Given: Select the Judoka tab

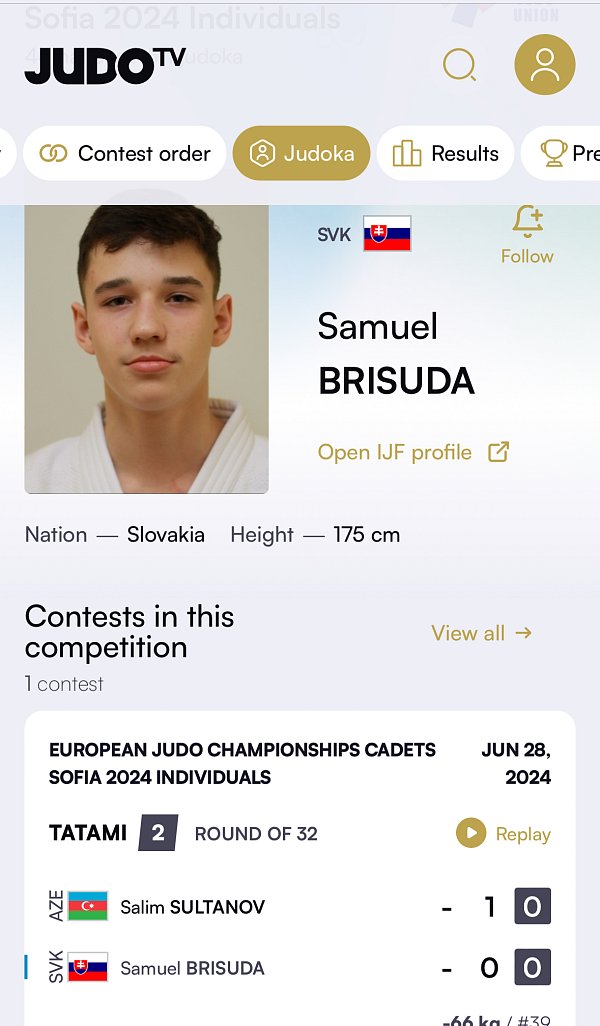Looking at the screenshot, I should 302,154.
